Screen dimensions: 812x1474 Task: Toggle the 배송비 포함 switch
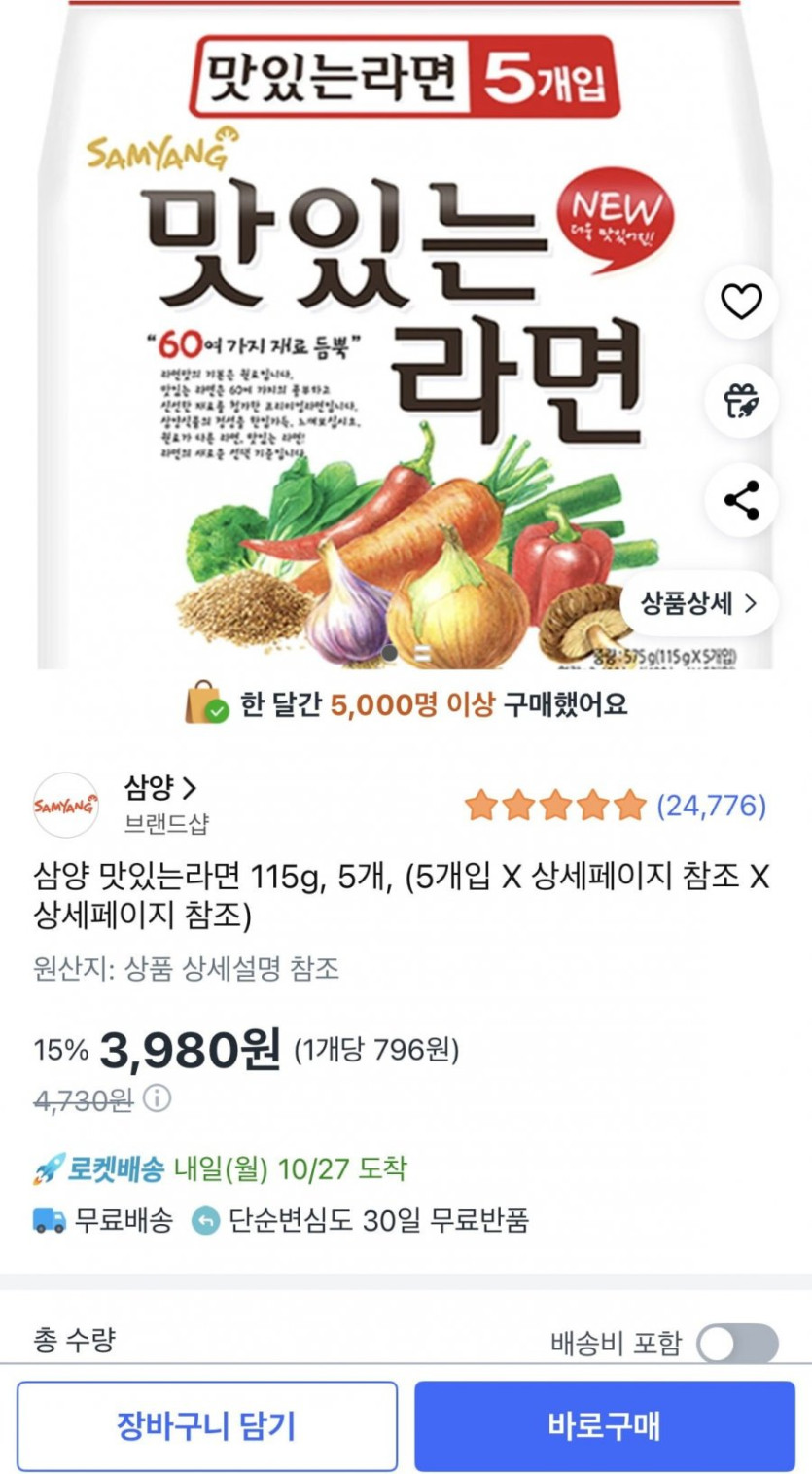coord(737,1344)
